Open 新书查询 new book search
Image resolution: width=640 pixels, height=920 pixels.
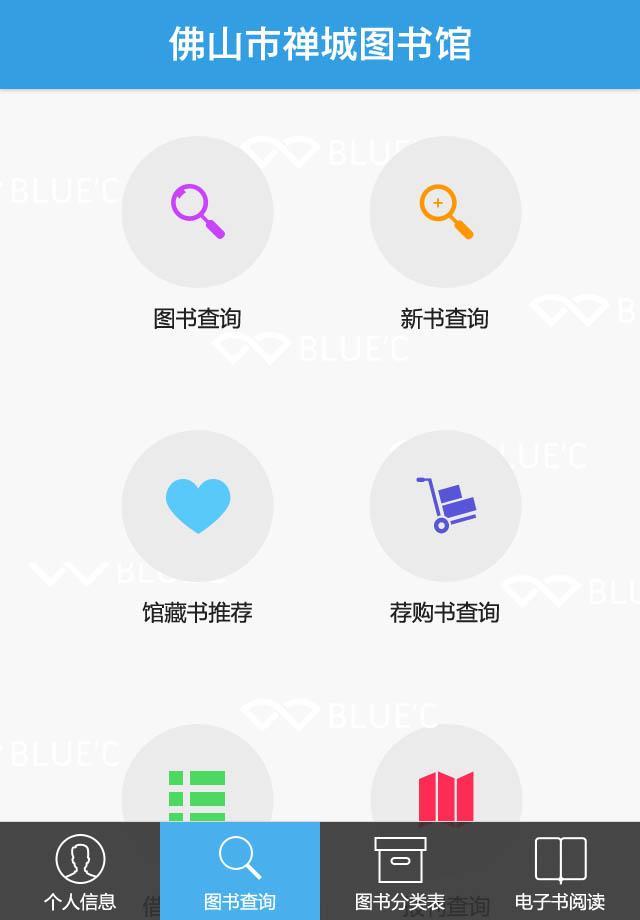pyautogui.click(x=445, y=212)
